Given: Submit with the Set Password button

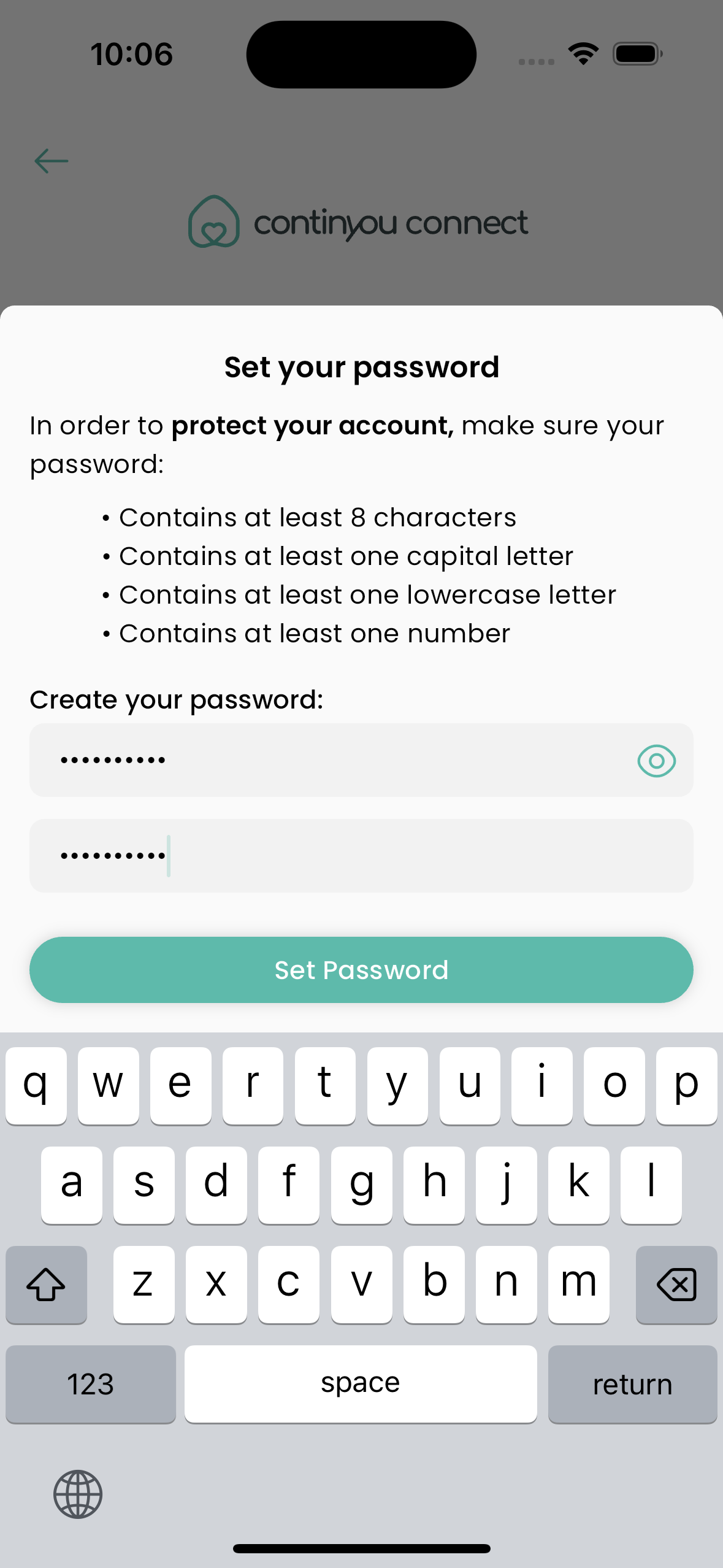Looking at the screenshot, I should click(361, 970).
